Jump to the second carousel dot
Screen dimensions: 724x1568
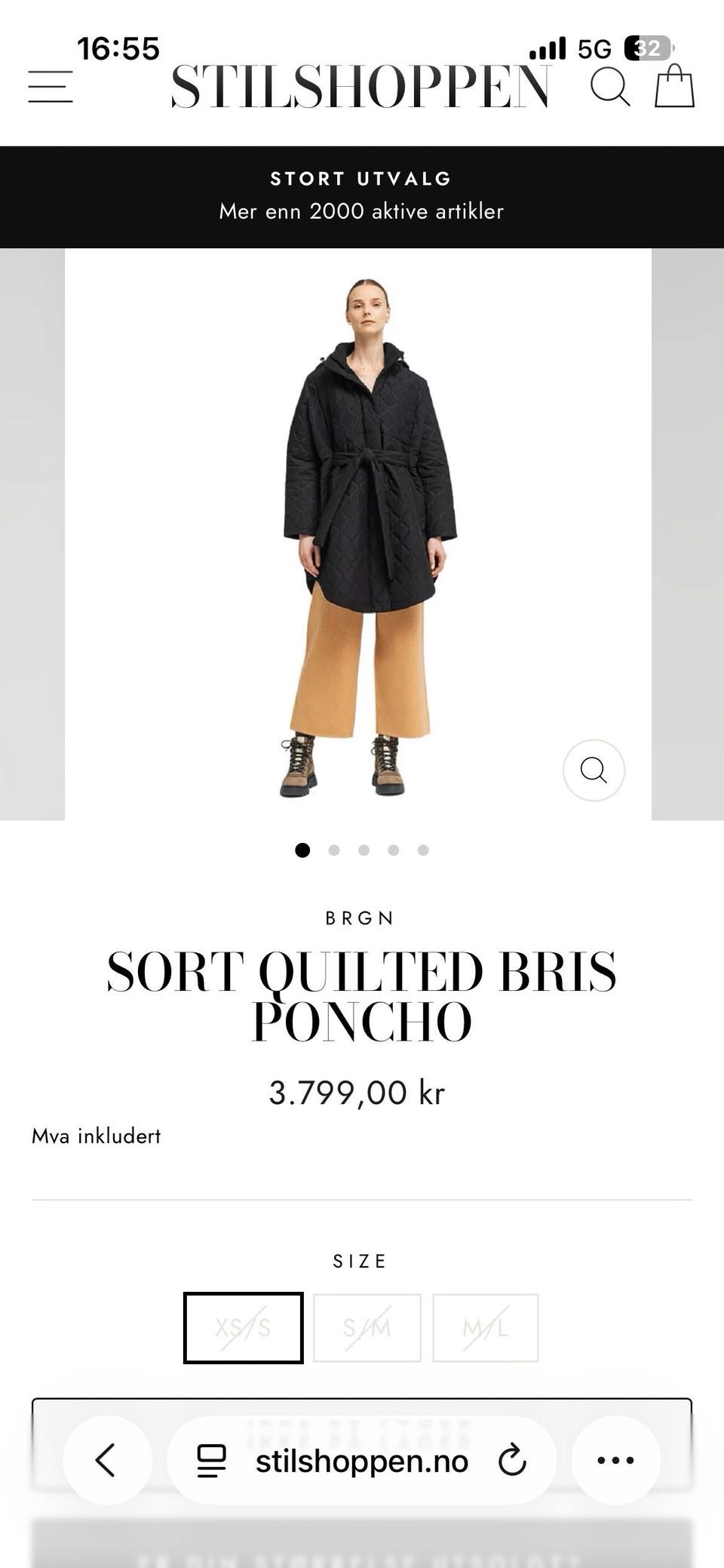coord(333,850)
